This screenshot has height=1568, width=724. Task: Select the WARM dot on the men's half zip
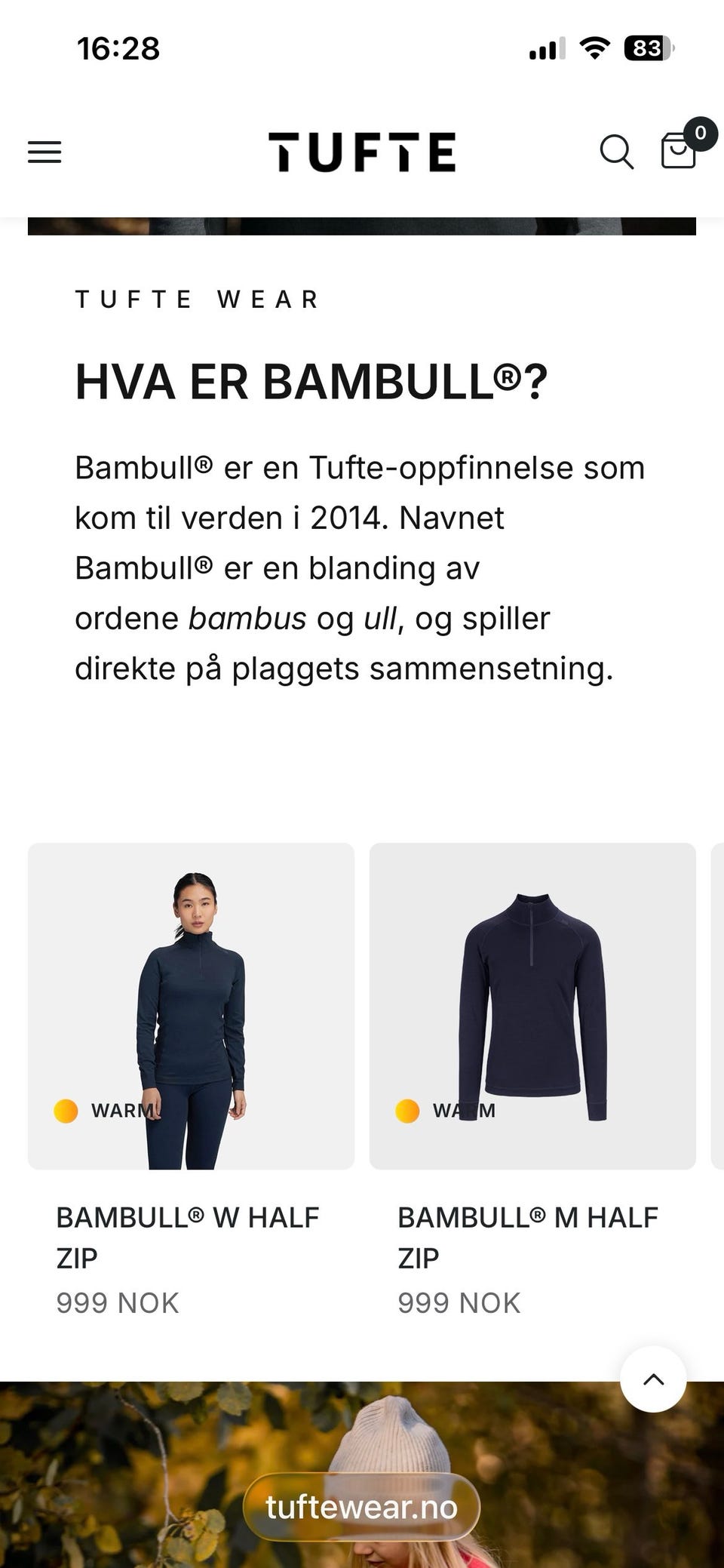click(x=406, y=1110)
